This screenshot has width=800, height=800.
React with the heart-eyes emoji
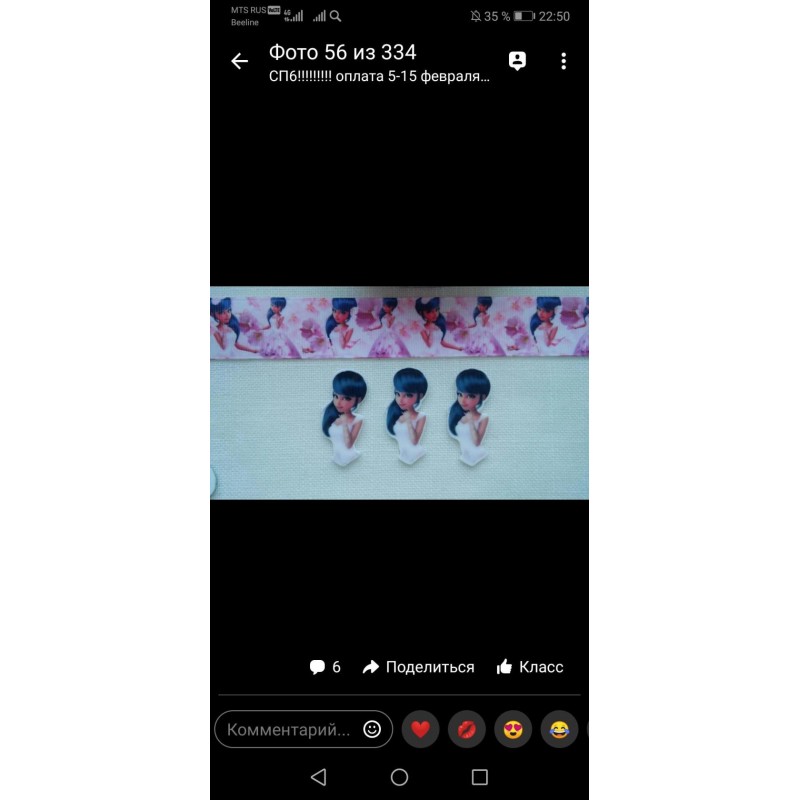513,730
